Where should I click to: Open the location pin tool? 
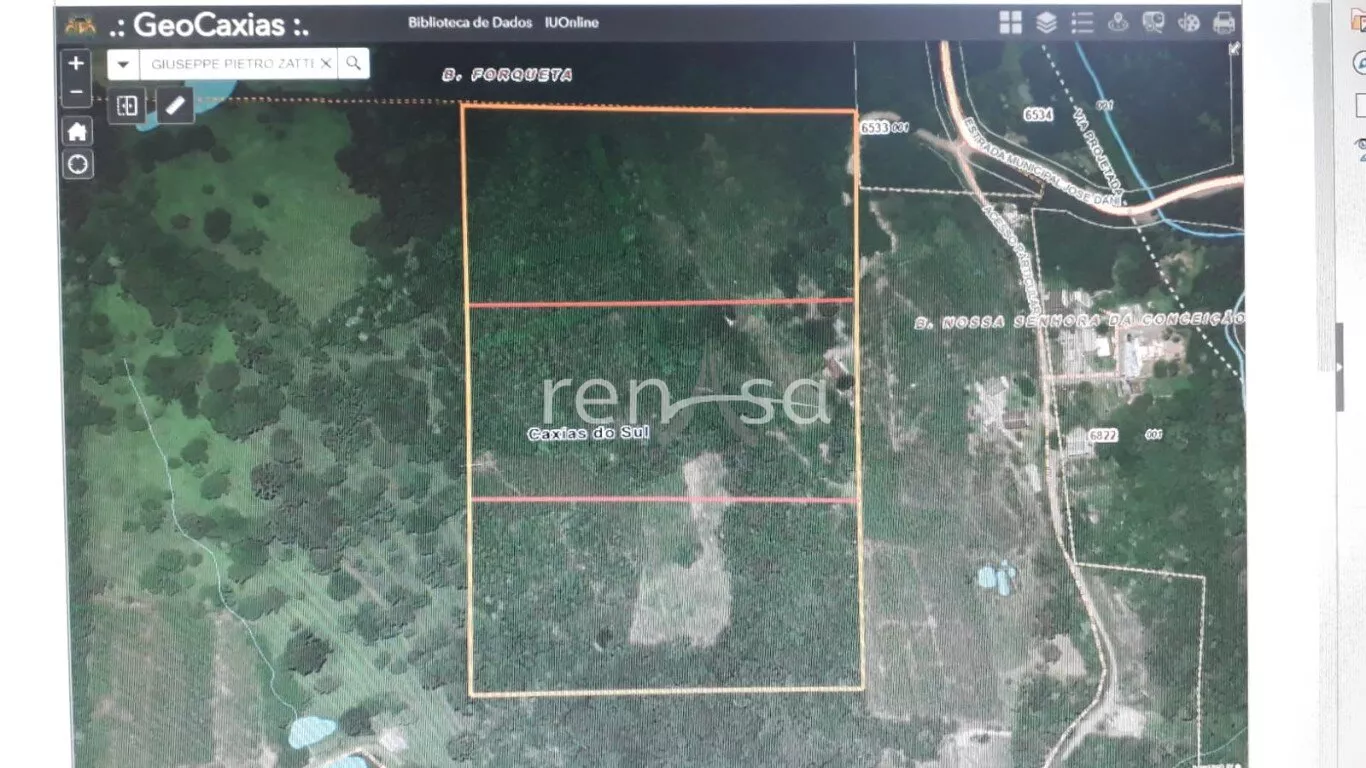[1118, 22]
